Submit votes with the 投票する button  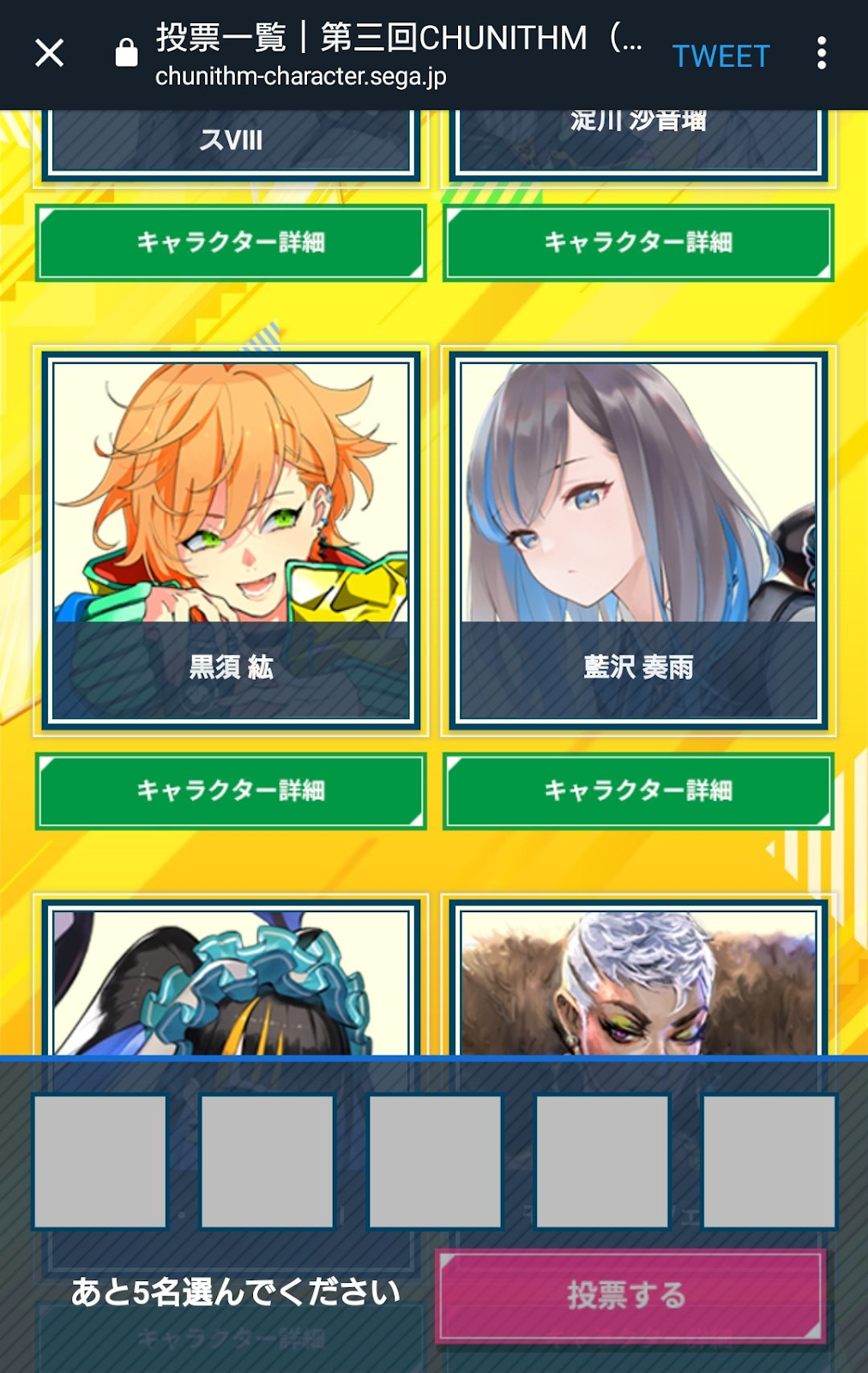tap(631, 1296)
